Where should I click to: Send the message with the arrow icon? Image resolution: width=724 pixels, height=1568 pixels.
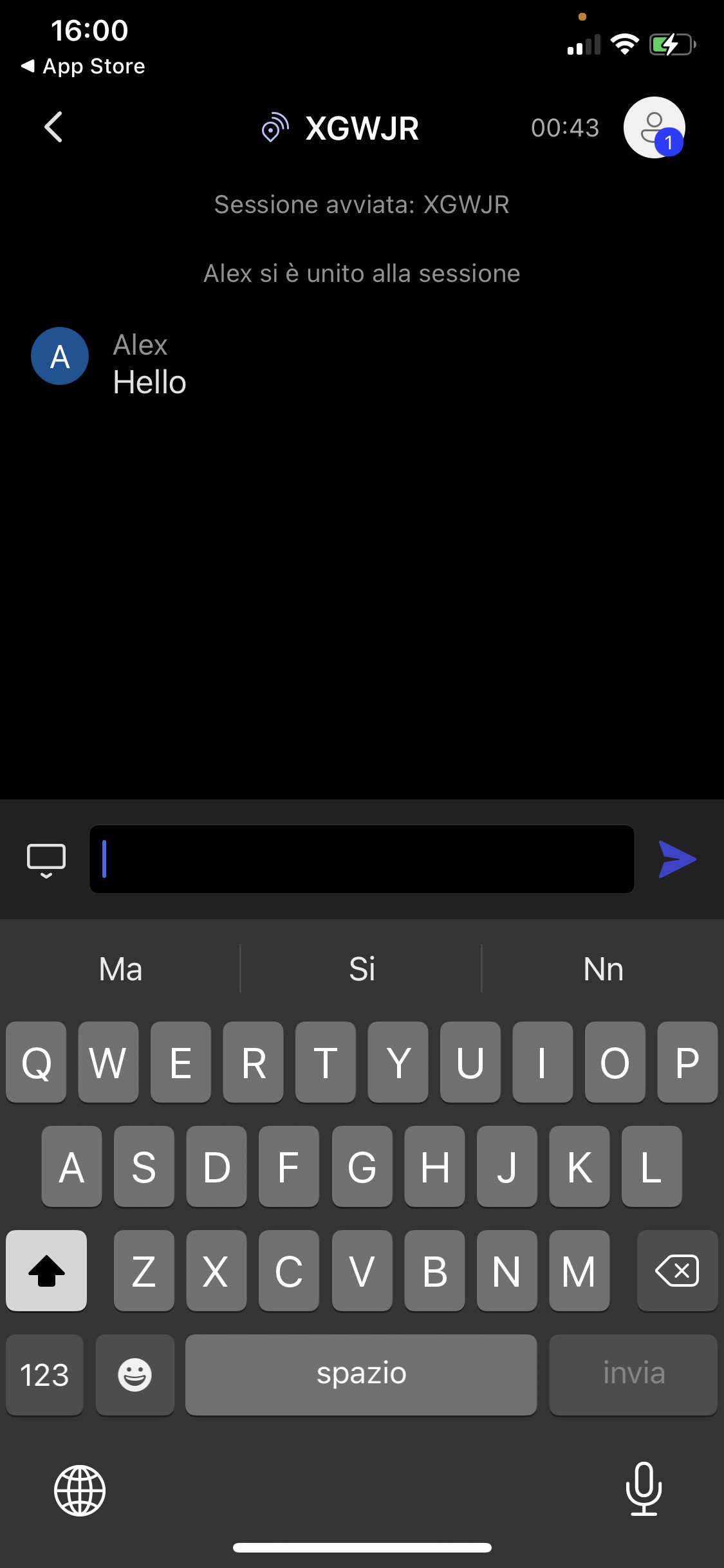(x=678, y=859)
